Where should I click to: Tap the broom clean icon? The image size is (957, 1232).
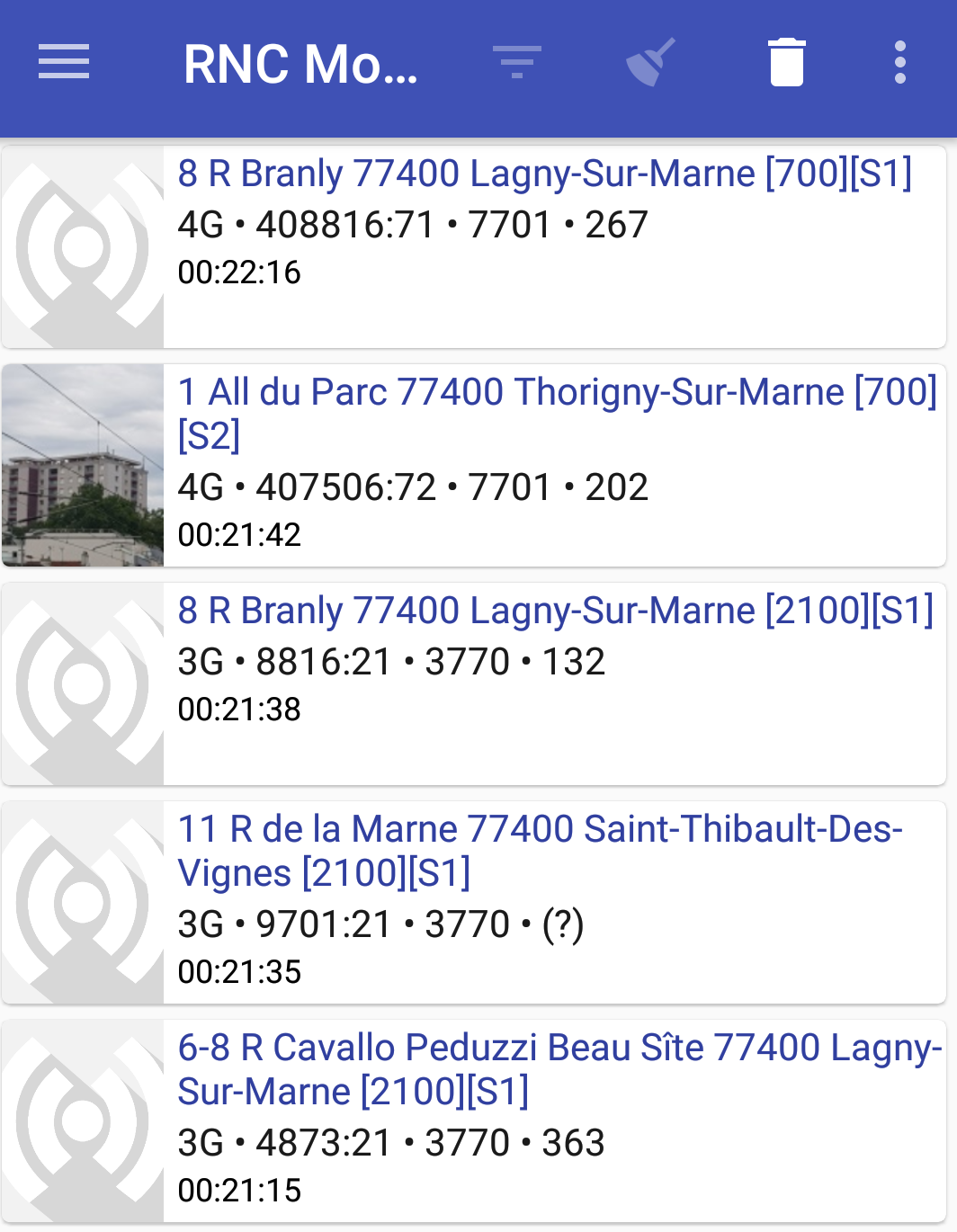pyautogui.click(x=650, y=63)
